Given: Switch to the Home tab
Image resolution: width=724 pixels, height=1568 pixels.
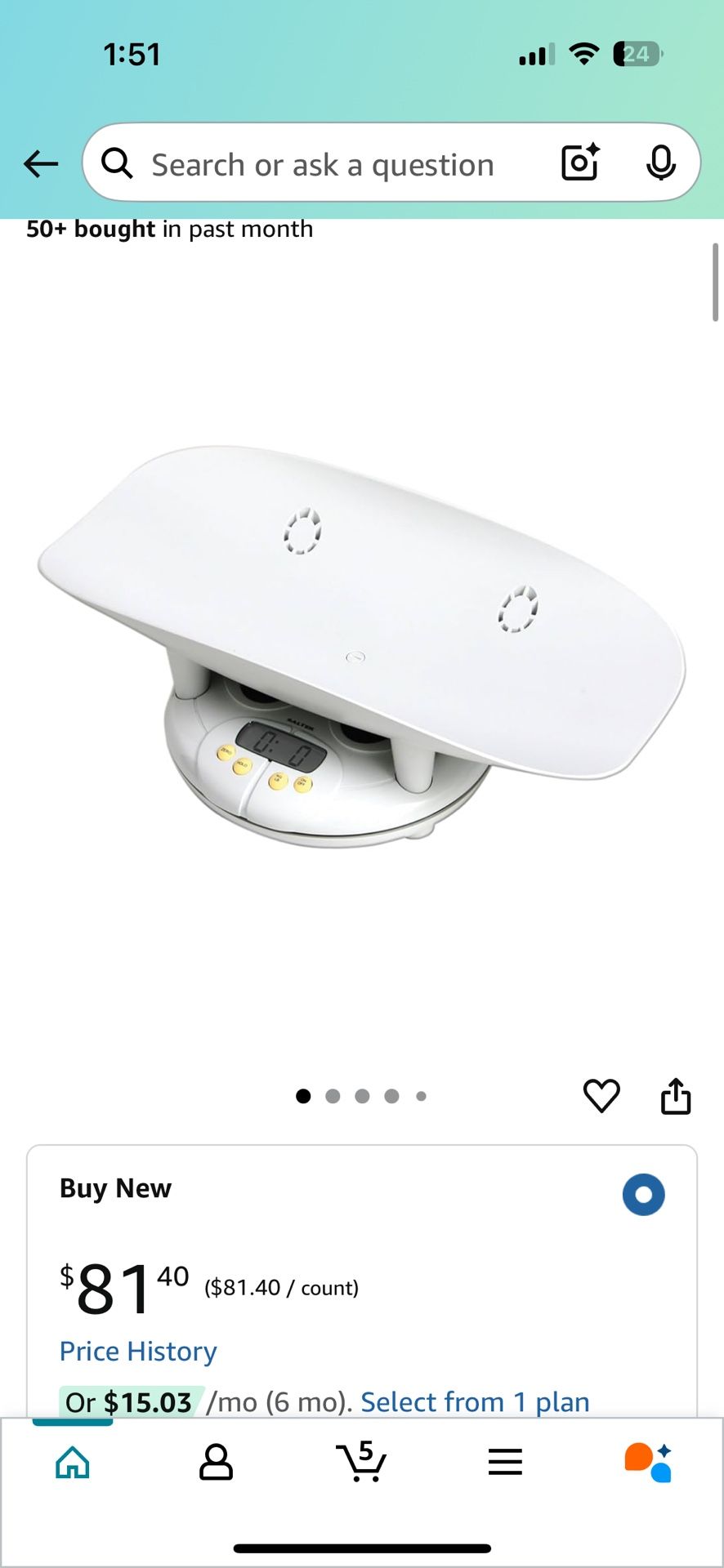Looking at the screenshot, I should click(x=73, y=1462).
